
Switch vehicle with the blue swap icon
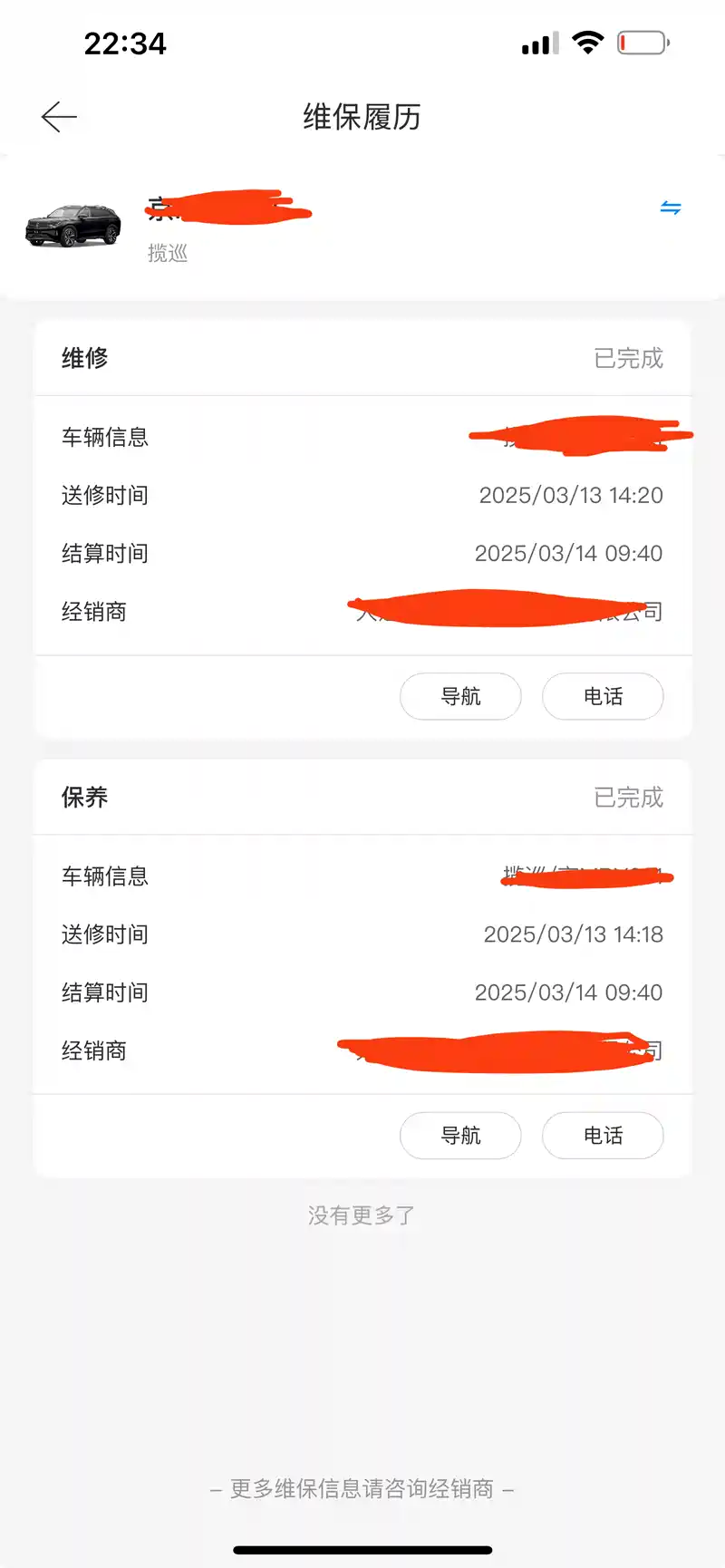pyautogui.click(x=671, y=208)
